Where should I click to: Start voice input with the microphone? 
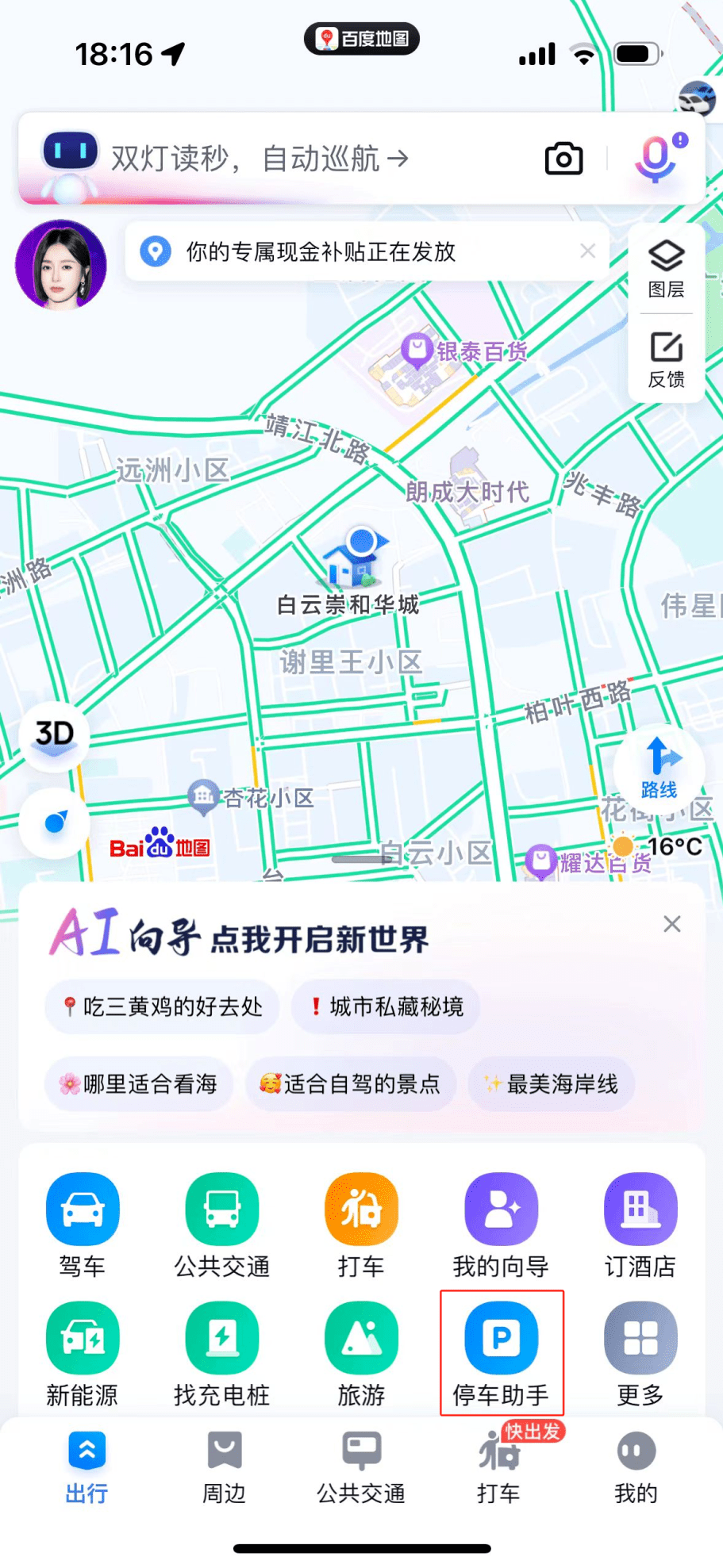click(x=656, y=159)
